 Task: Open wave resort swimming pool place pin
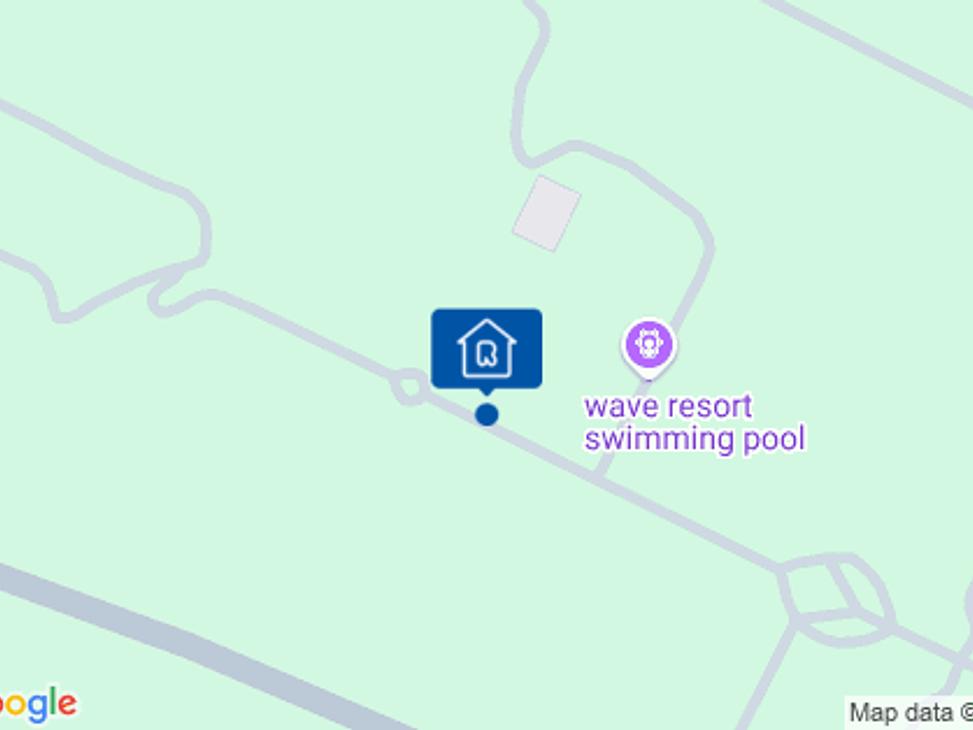649,346
